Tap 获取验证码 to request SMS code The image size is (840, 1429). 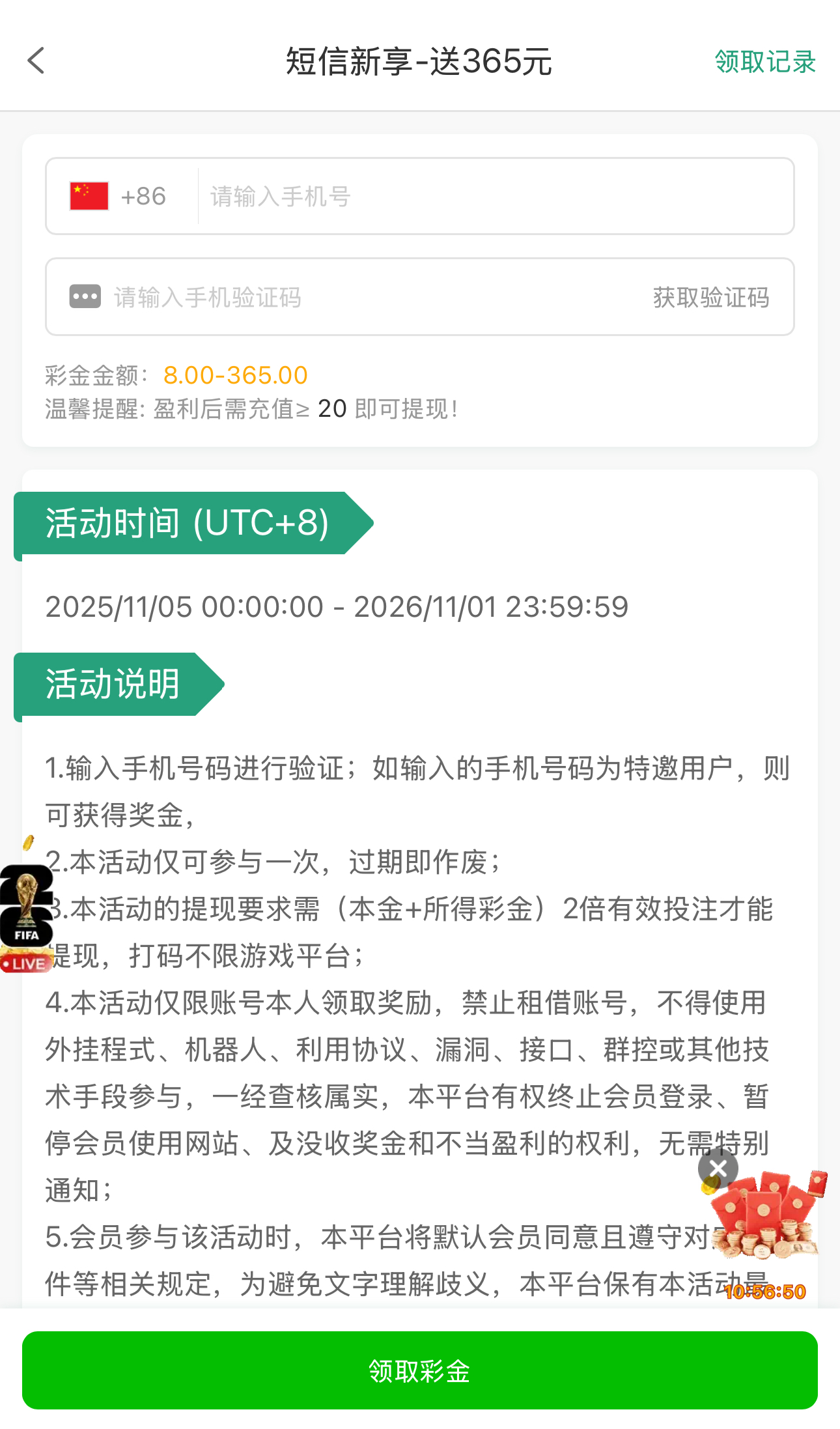coord(710,298)
